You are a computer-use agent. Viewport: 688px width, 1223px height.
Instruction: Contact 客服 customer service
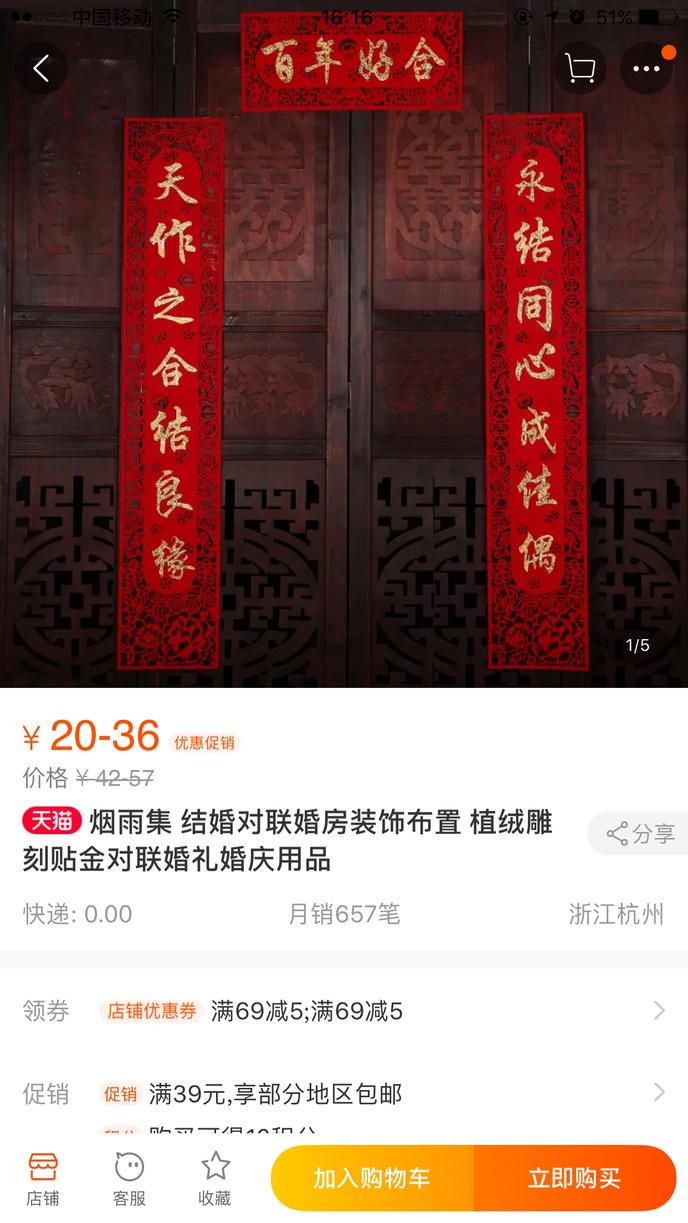click(x=129, y=1178)
